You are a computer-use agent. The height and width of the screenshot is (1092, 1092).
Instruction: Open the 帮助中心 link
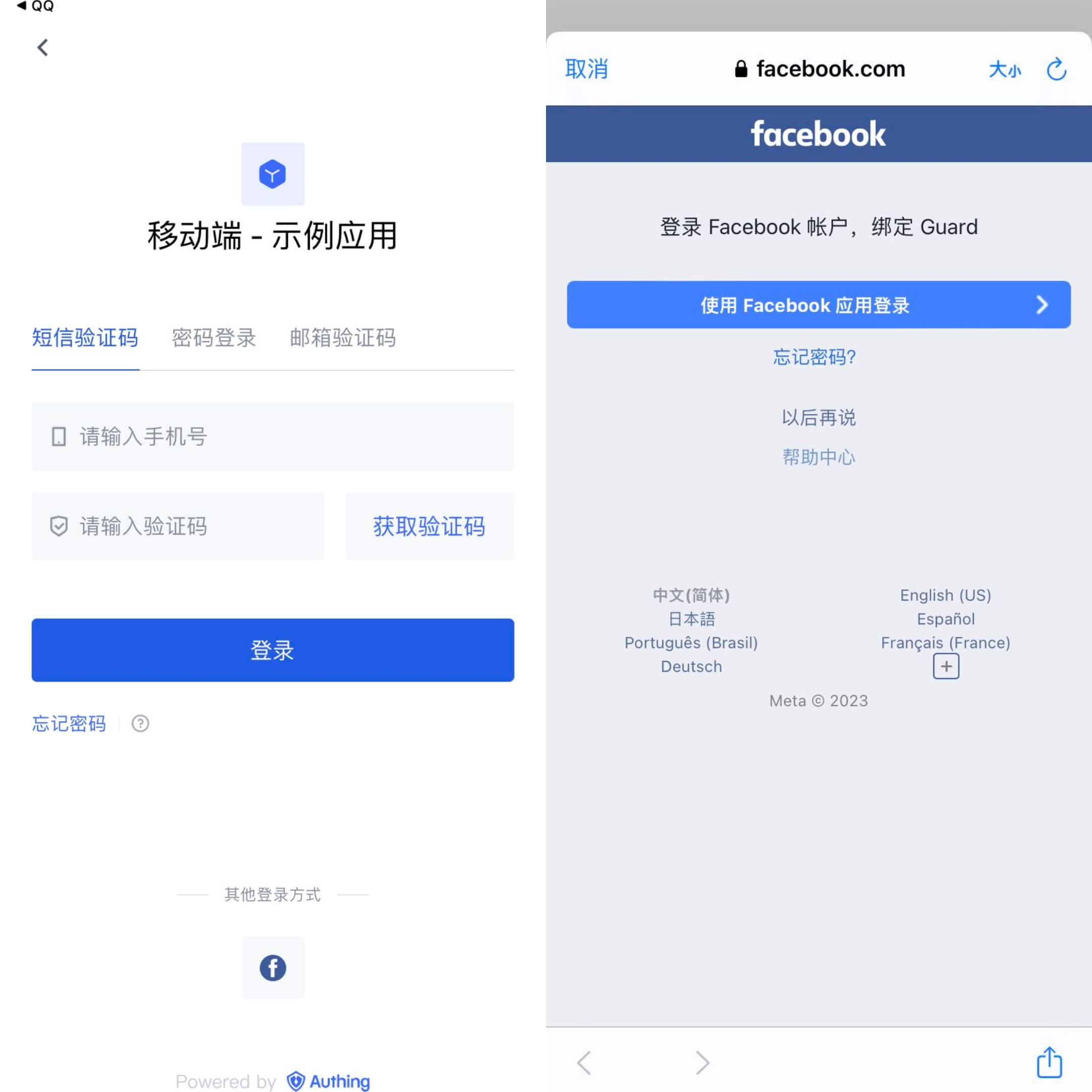click(x=818, y=457)
